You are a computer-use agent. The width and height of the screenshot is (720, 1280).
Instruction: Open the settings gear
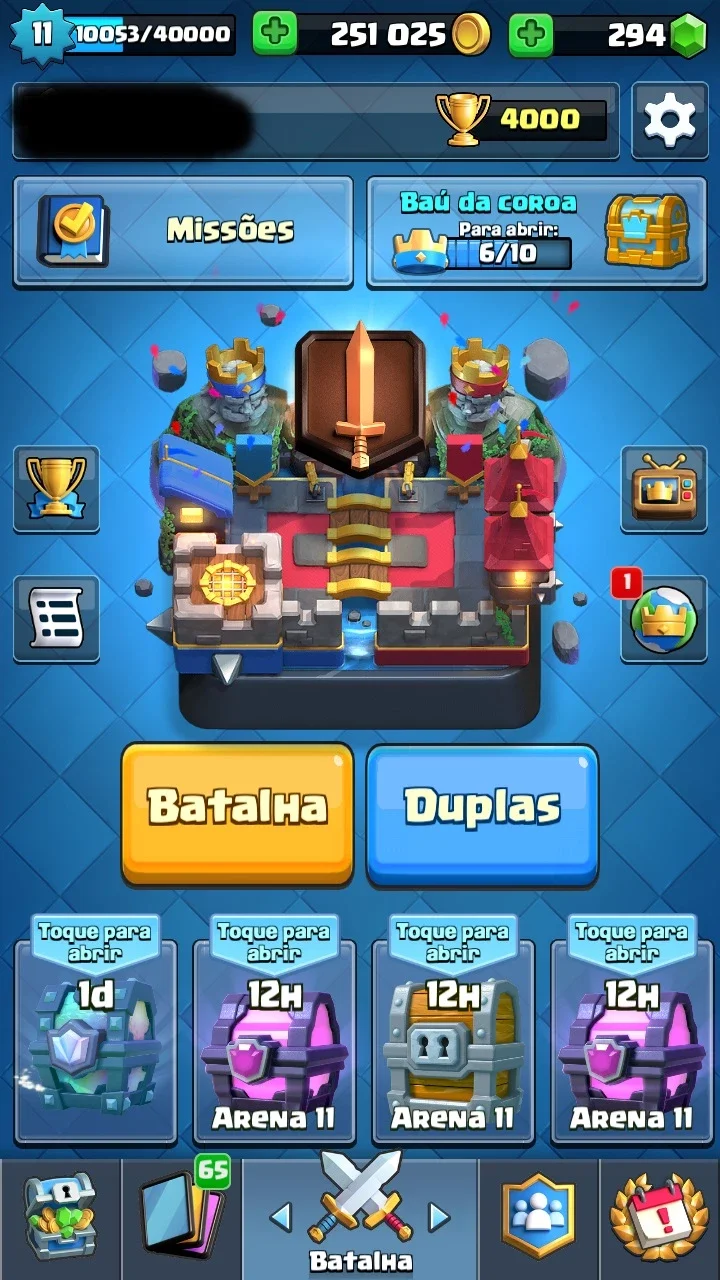point(670,120)
